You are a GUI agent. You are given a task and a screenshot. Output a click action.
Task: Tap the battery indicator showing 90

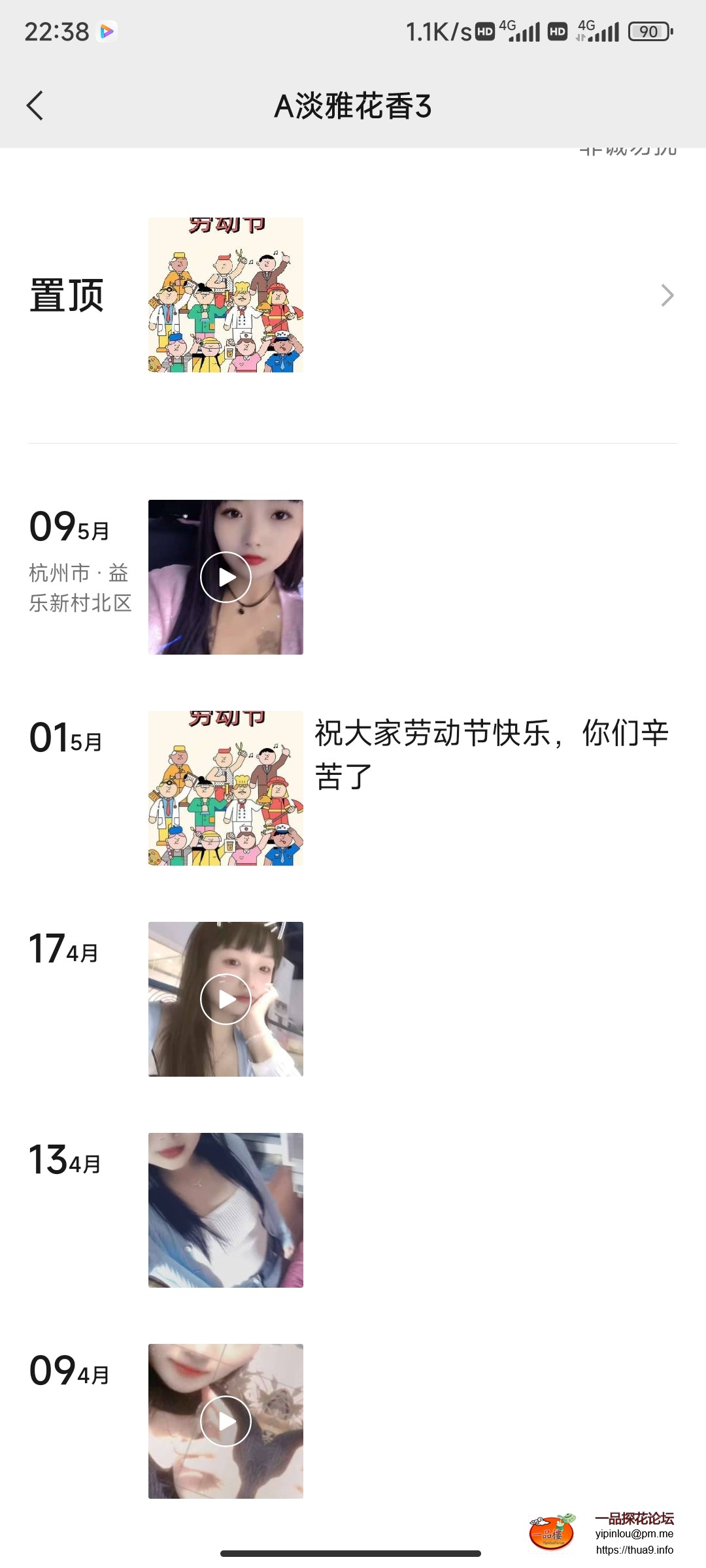point(648,31)
